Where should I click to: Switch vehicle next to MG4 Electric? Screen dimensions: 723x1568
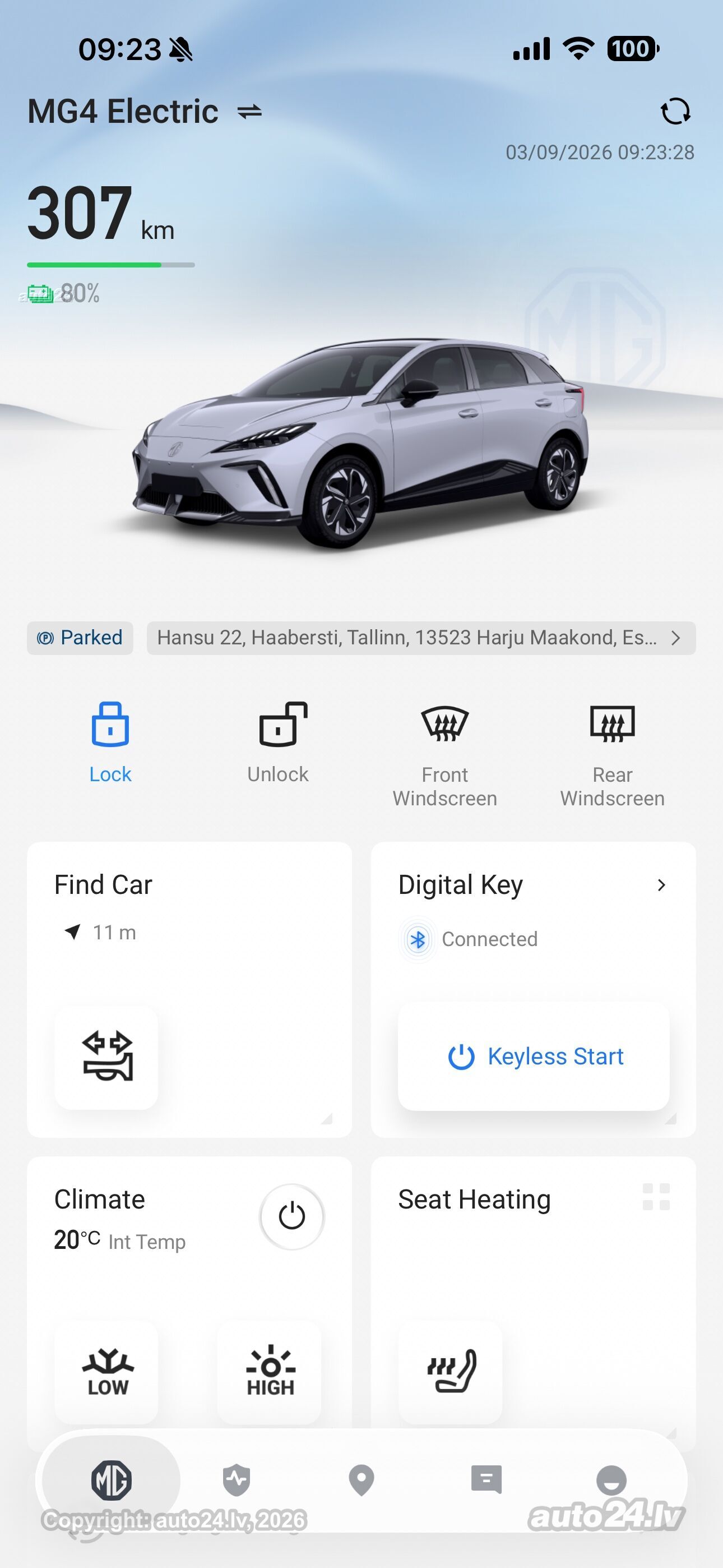pyautogui.click(x=249, y=112)
